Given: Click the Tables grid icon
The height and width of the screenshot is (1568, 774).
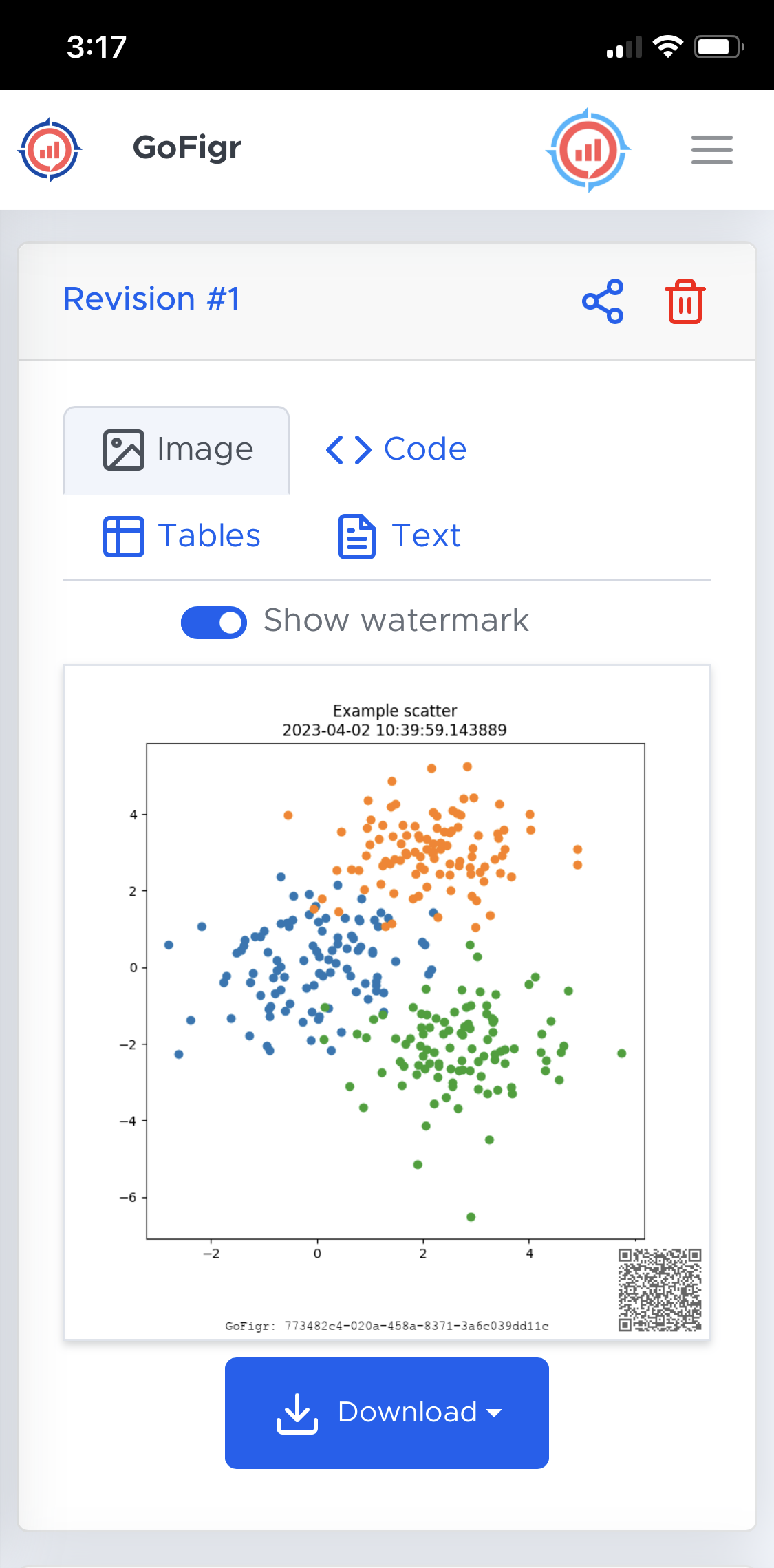Looking at the screenshot, I should pos(124,536).
